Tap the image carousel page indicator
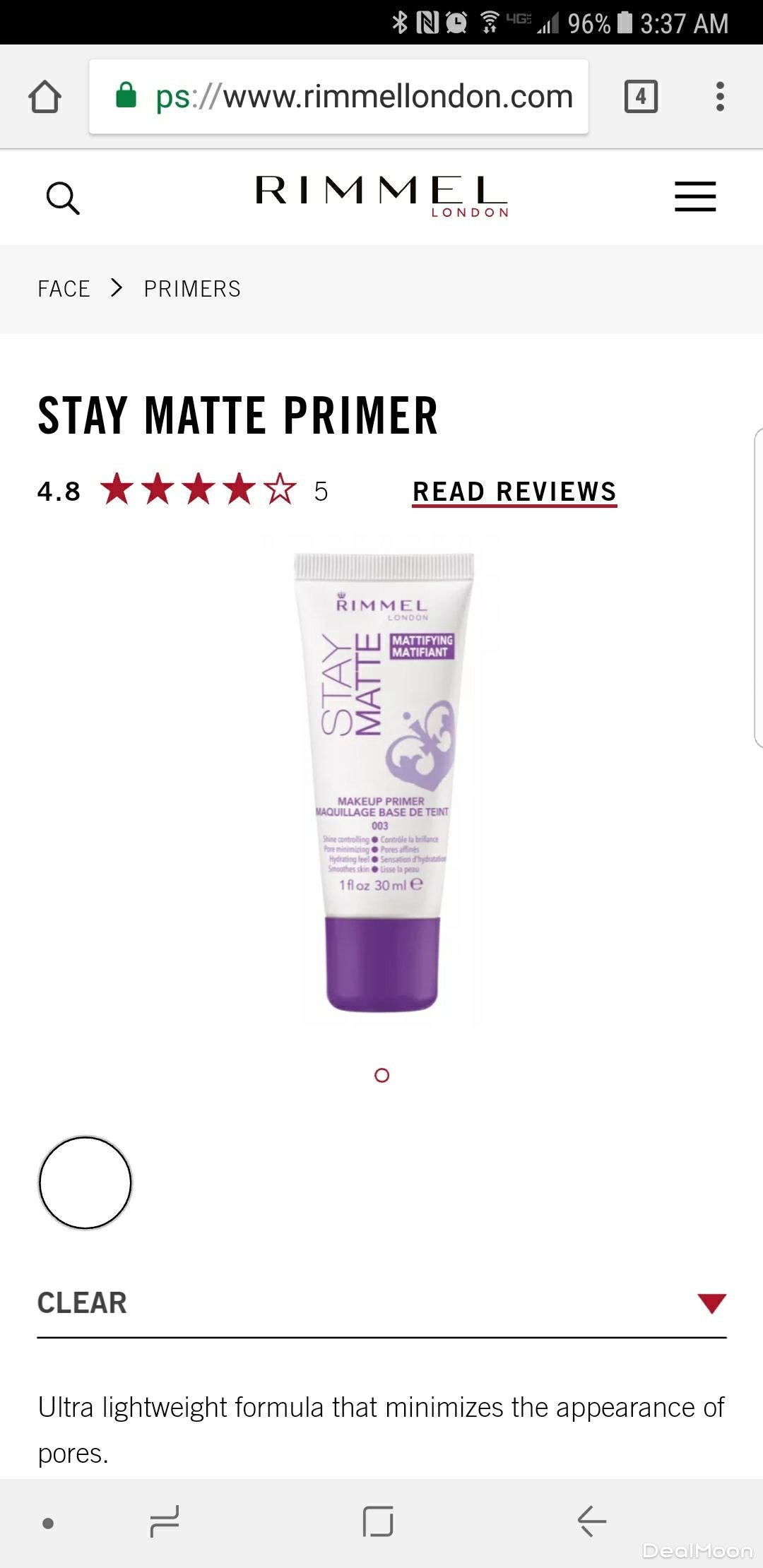763x1568 pixels. [x=382, y=1075]
